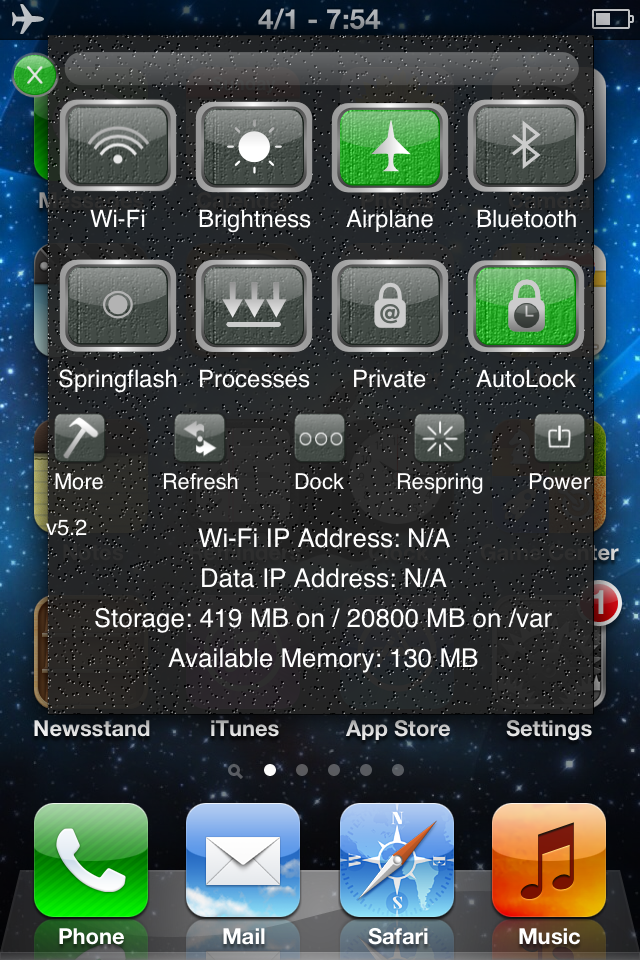
Task: Open the Music app
Action: (x=549, y=860)
